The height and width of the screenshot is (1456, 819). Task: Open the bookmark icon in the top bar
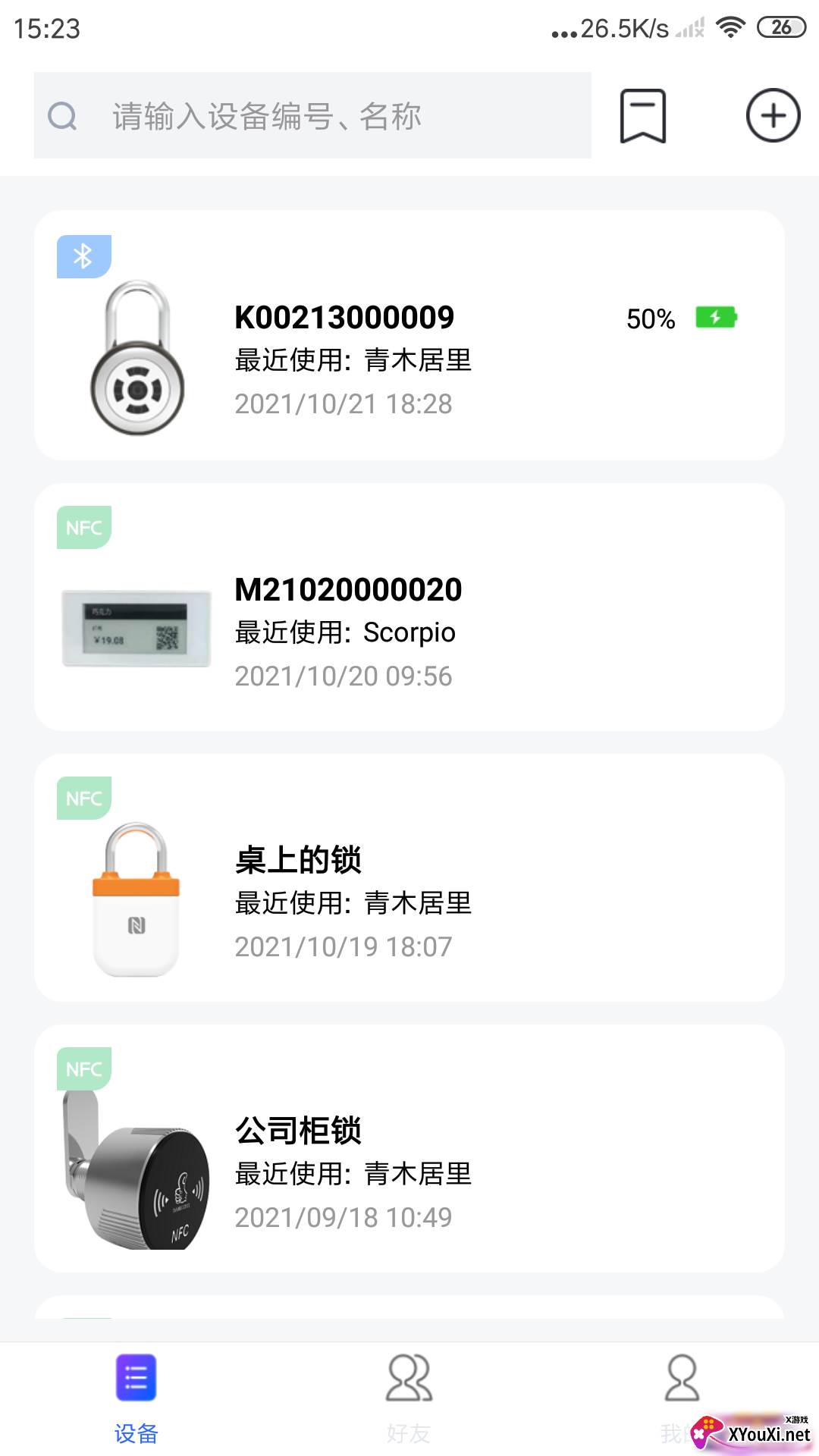642,116
